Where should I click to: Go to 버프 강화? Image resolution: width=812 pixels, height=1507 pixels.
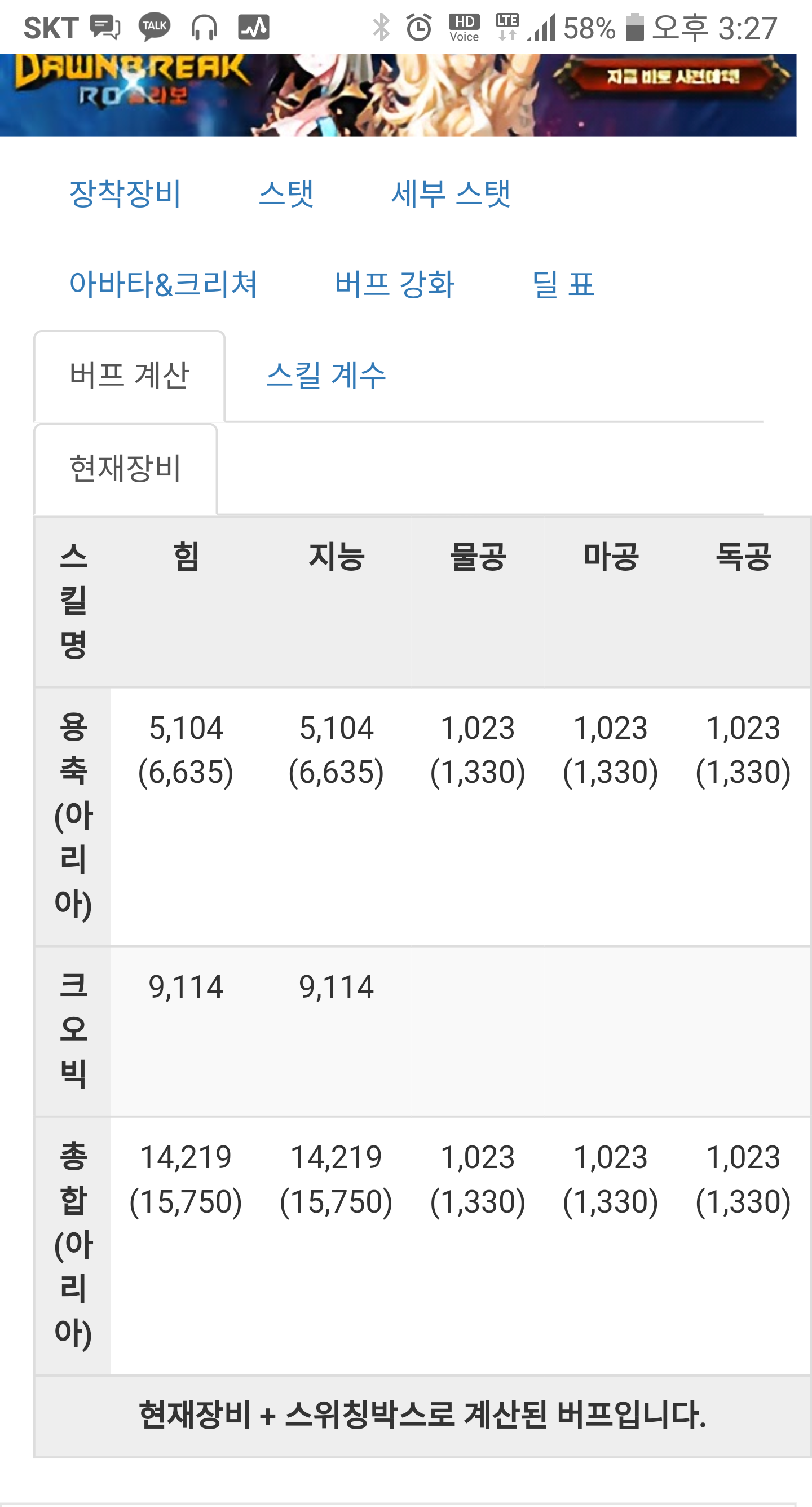click(395, 285)
